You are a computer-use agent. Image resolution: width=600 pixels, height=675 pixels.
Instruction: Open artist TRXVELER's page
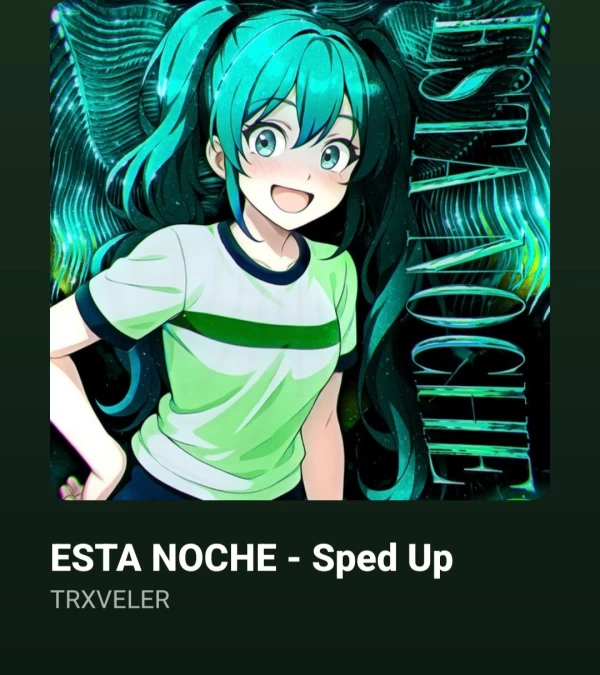(110, 600)
